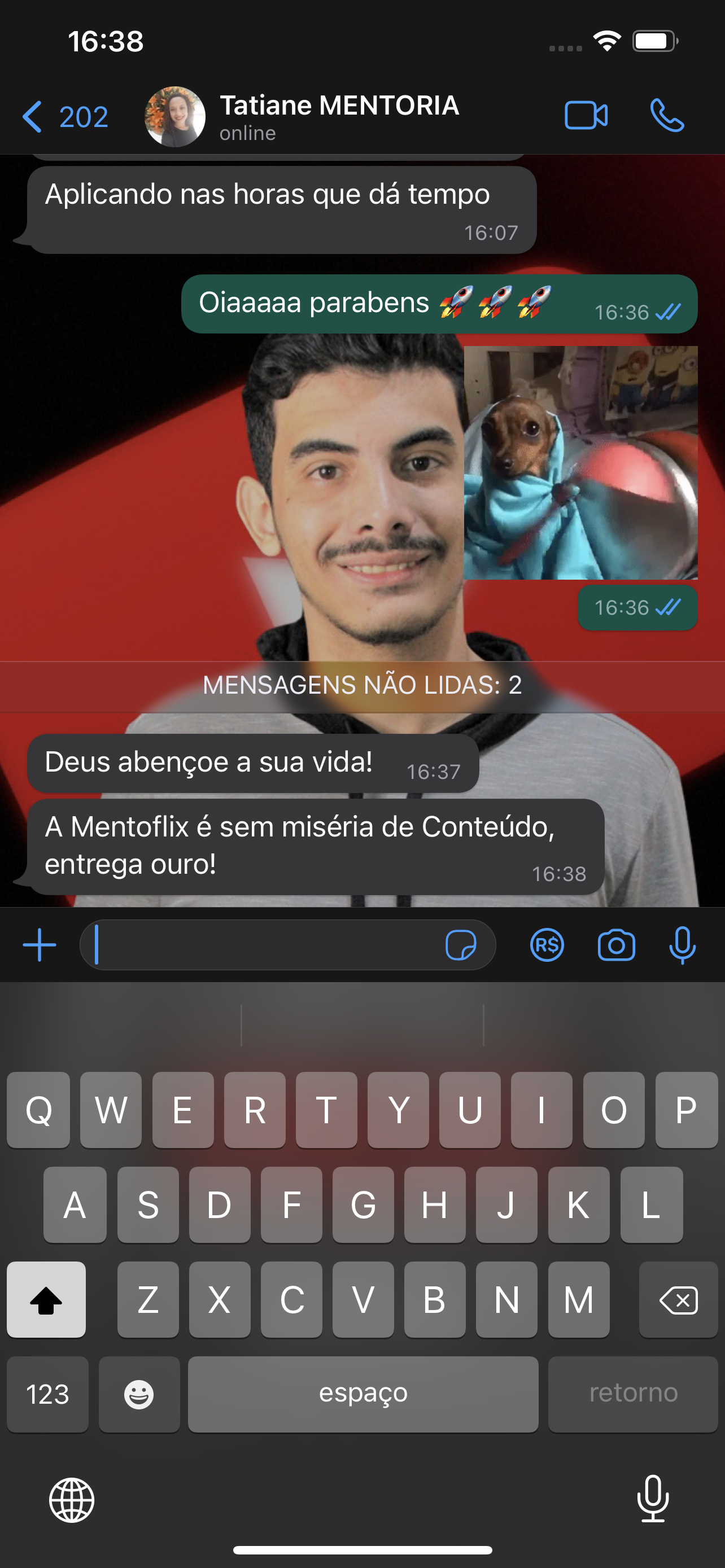Open the camera from the chat bar
This screenshot has width=725, height=1568.
pyautogui.click(x=616, y=945)
